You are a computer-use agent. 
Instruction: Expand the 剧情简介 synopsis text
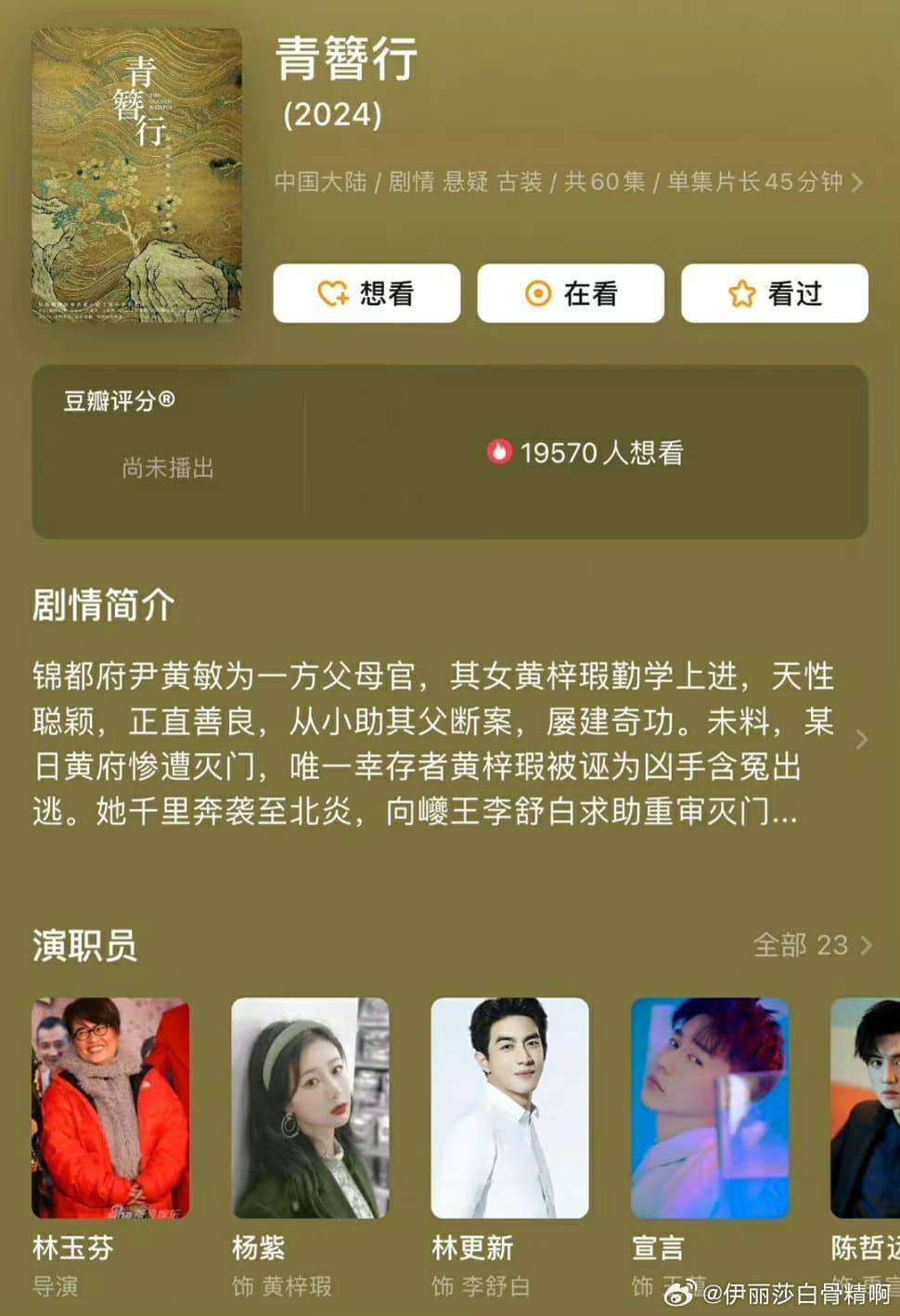tap(861, 740)
